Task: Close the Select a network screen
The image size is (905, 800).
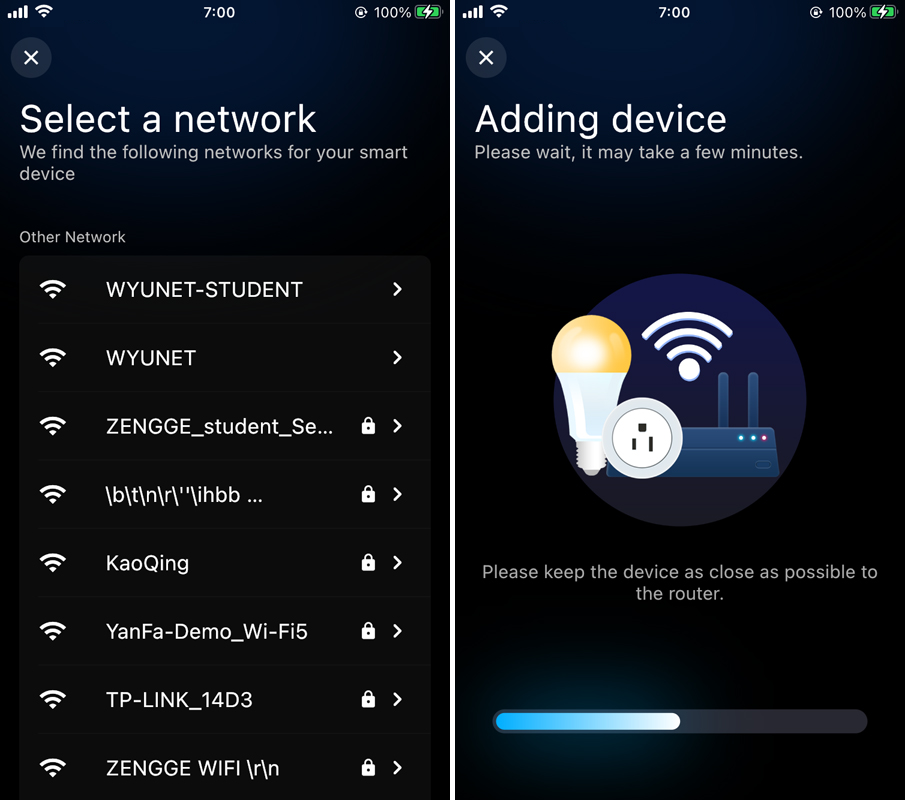Action: tap(31, 58)
